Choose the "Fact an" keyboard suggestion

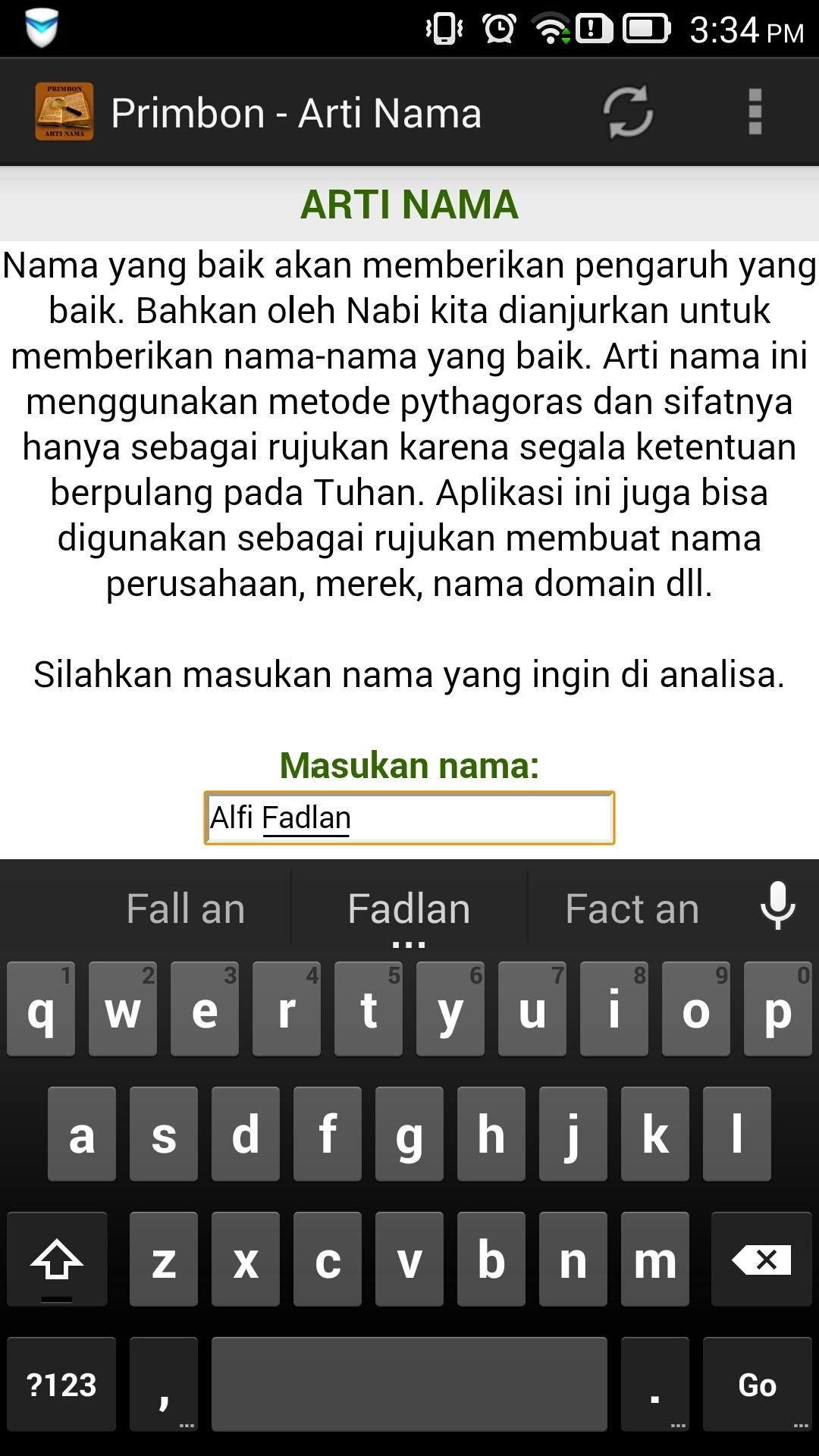(632, 908)
